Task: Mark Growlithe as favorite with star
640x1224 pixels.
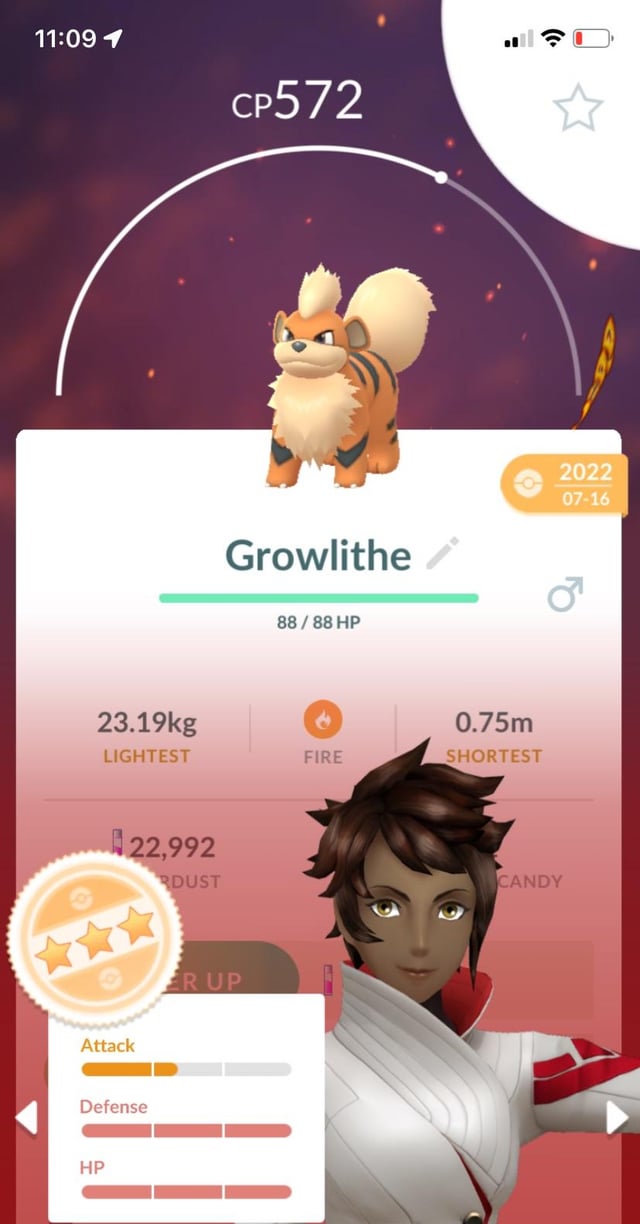Action: tap(579, 108)
